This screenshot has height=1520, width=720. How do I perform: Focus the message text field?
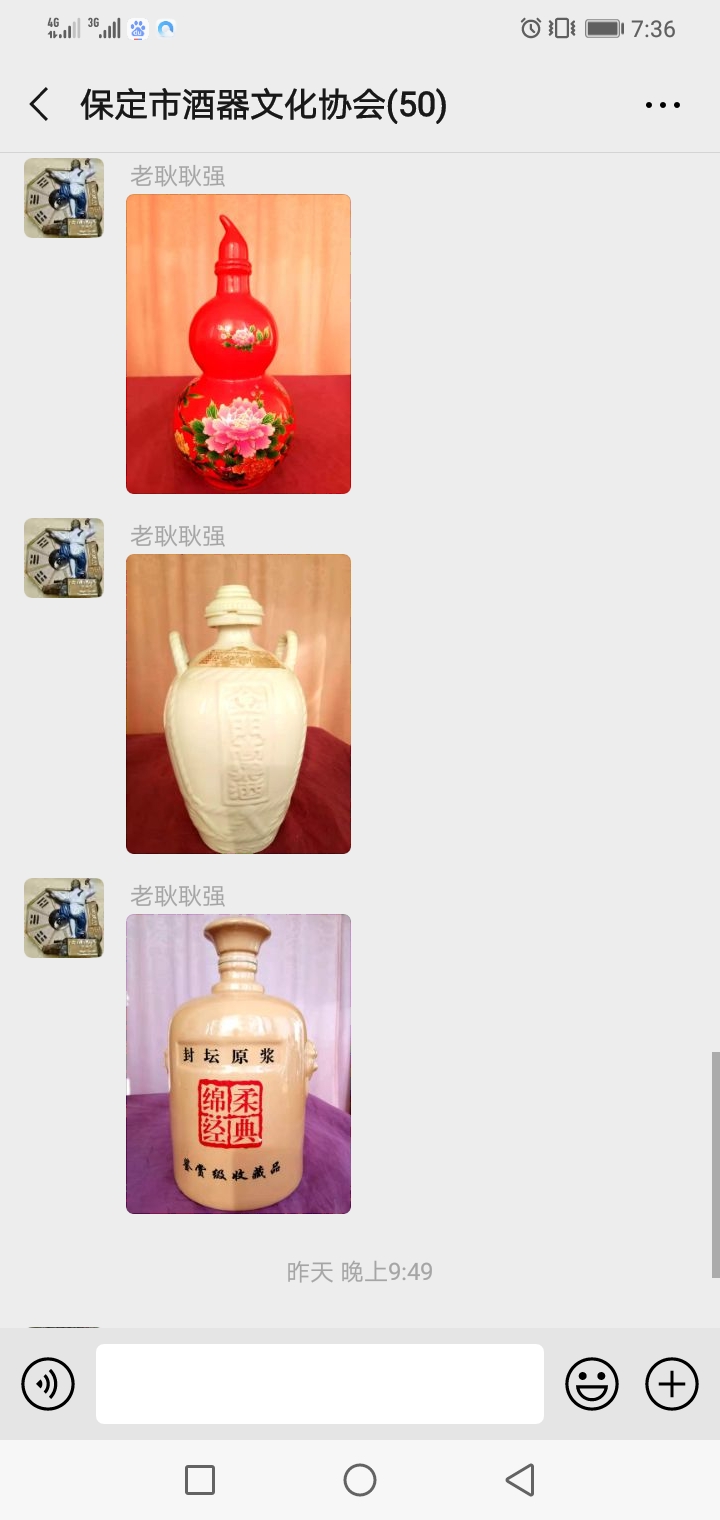pos(320,1384)
